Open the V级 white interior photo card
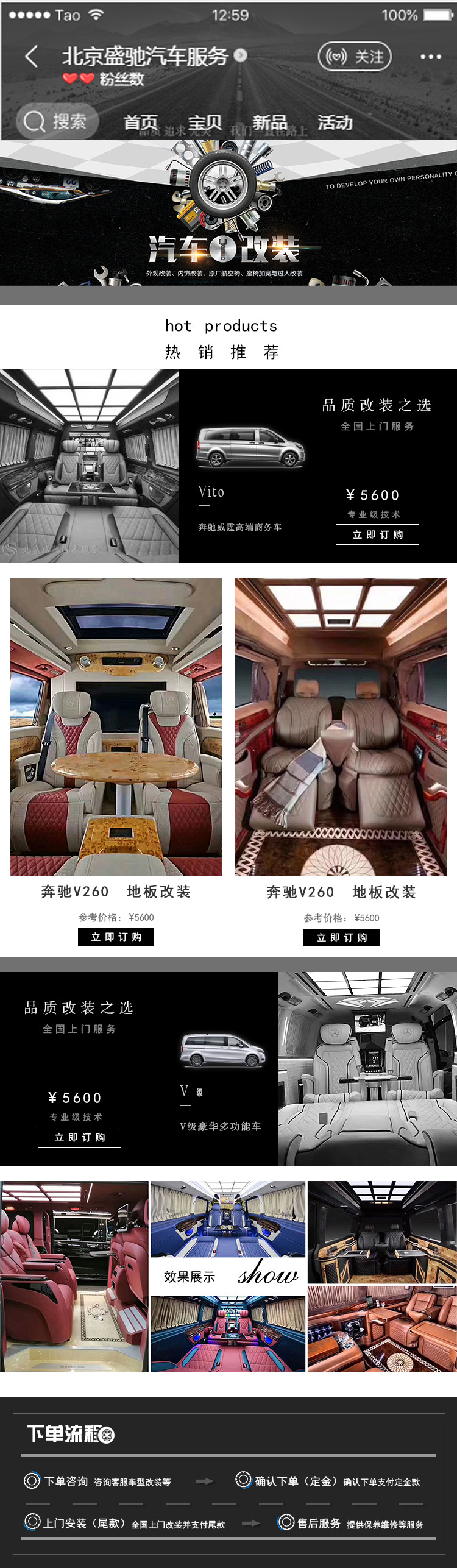 click(367, 1068)
